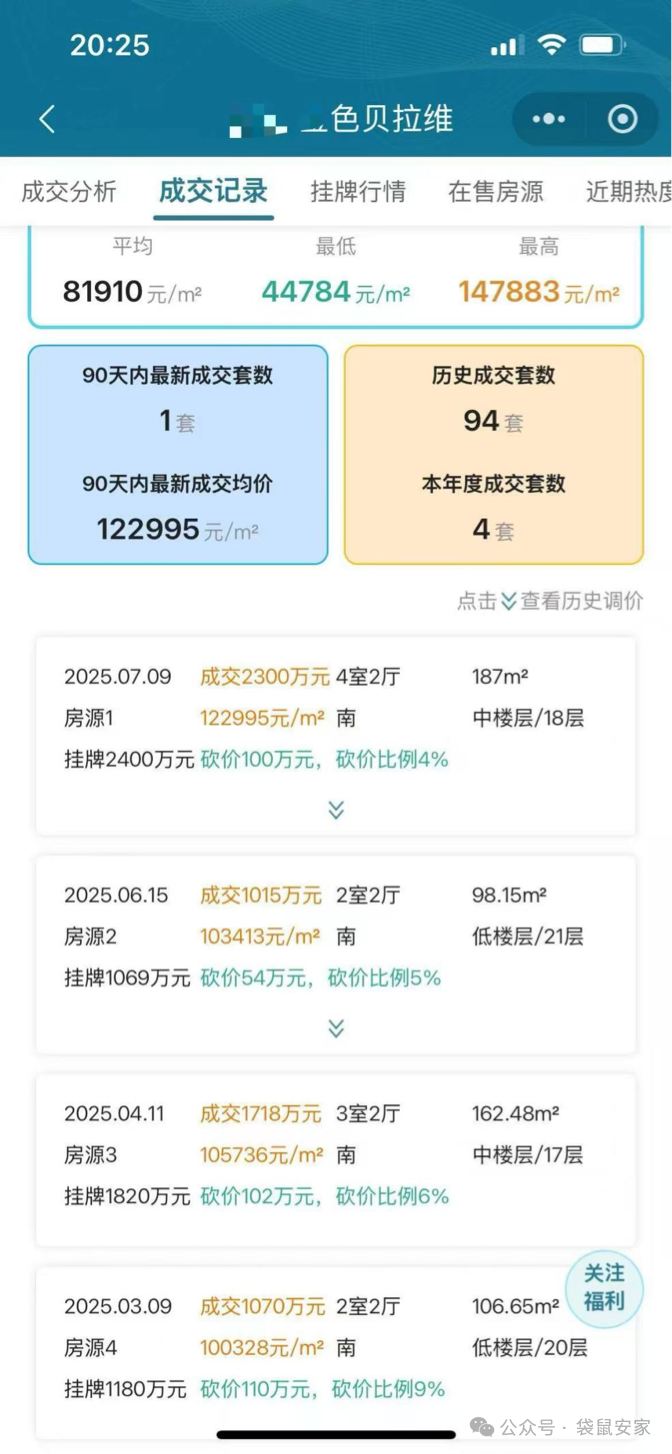This screenshot has width=672, height=1454.
Task: Expand details for 房源1 record
Action: (336, 810)
